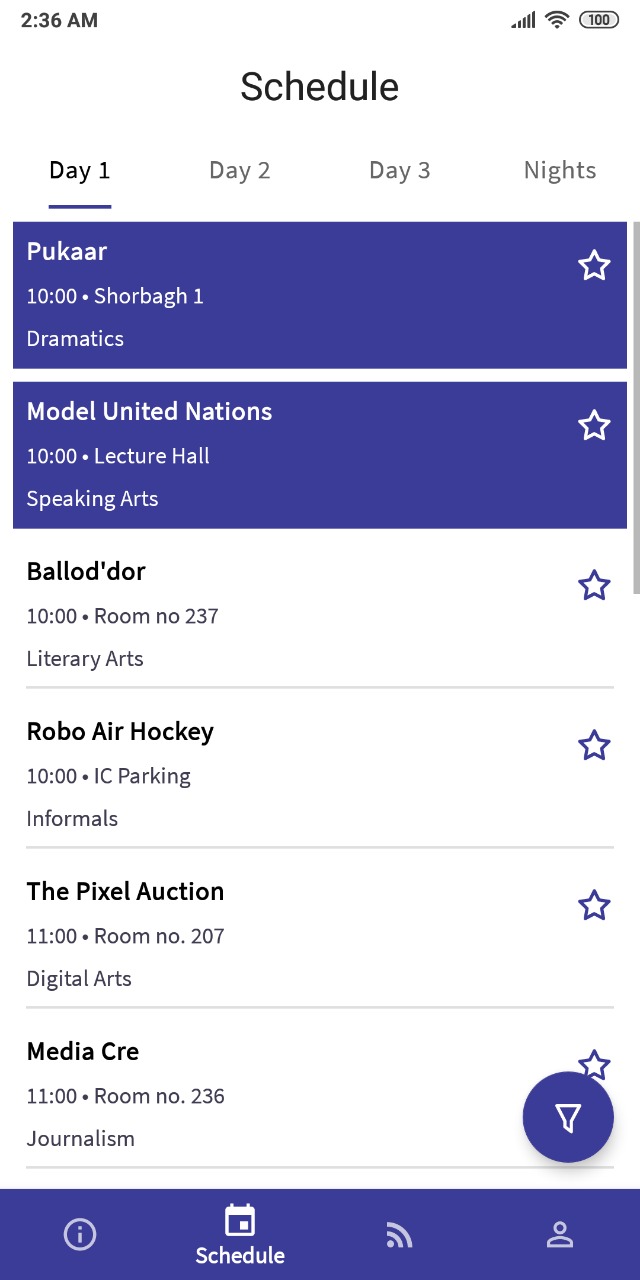
Task: Open the Media Cre event
Action: click(260, 1096)
